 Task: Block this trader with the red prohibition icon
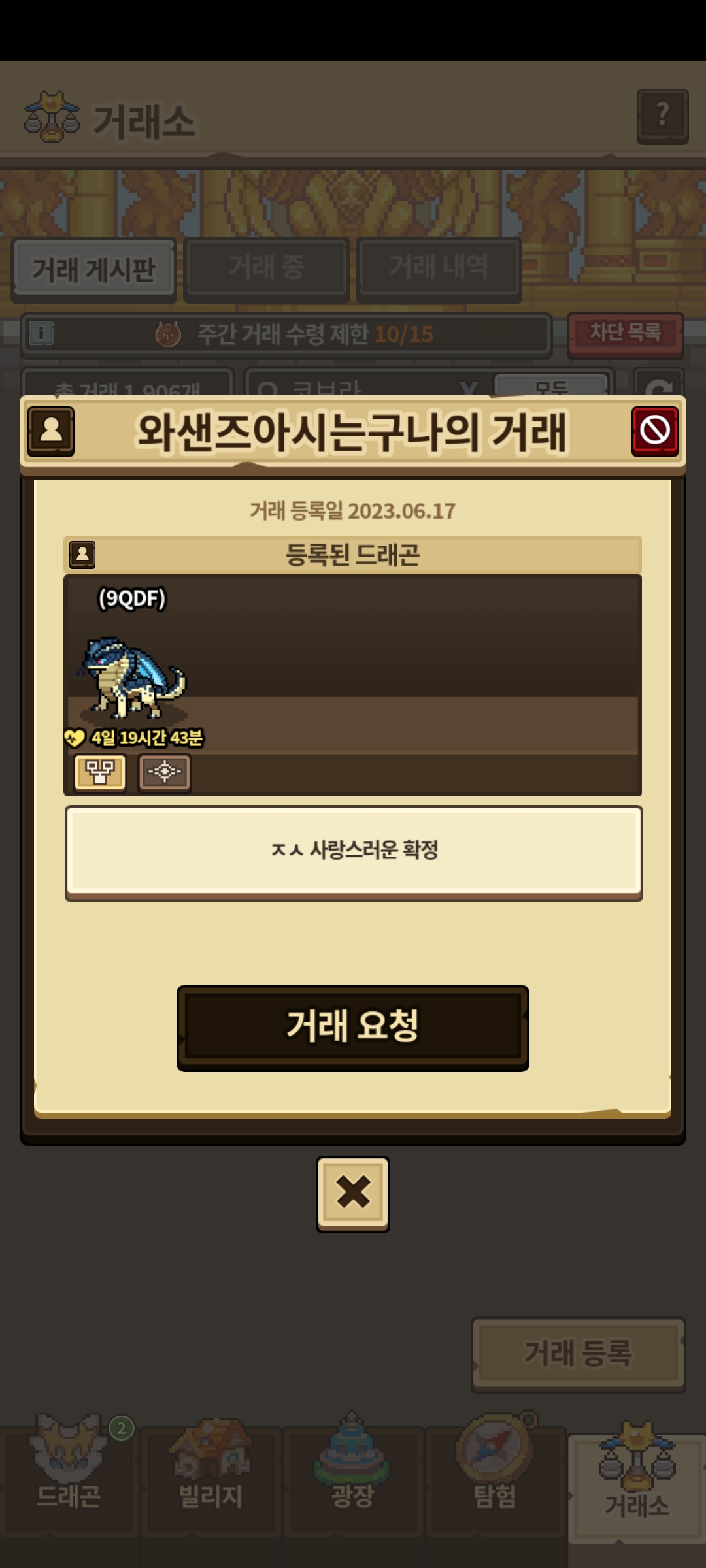point(654,431)
